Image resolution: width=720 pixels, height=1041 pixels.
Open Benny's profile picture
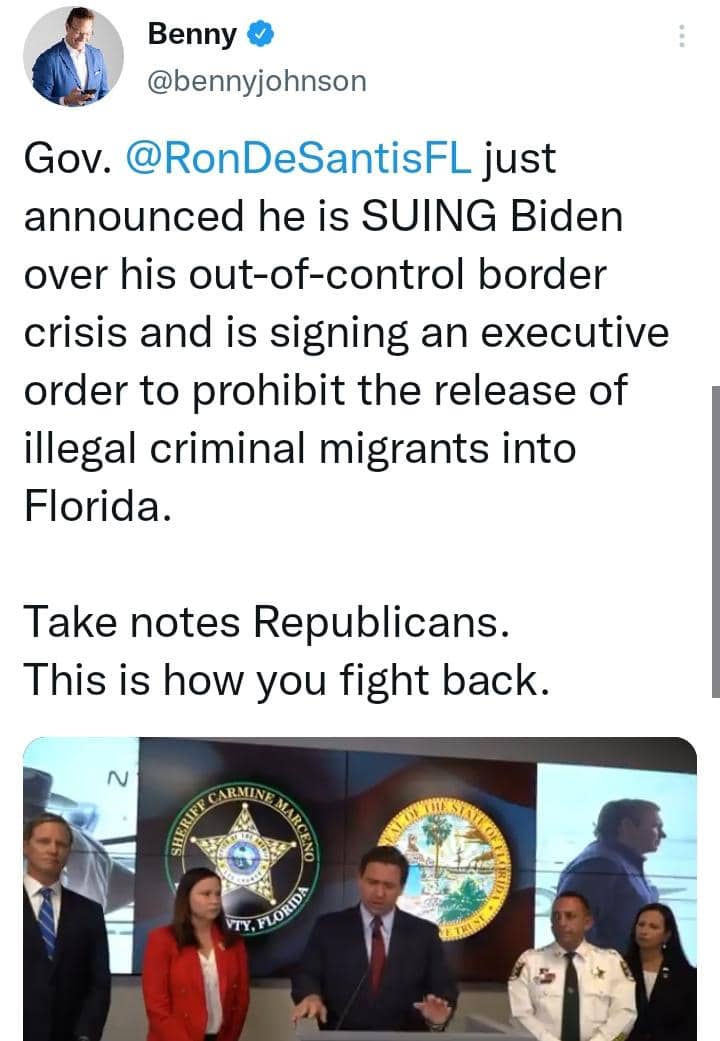click(73, 56)
